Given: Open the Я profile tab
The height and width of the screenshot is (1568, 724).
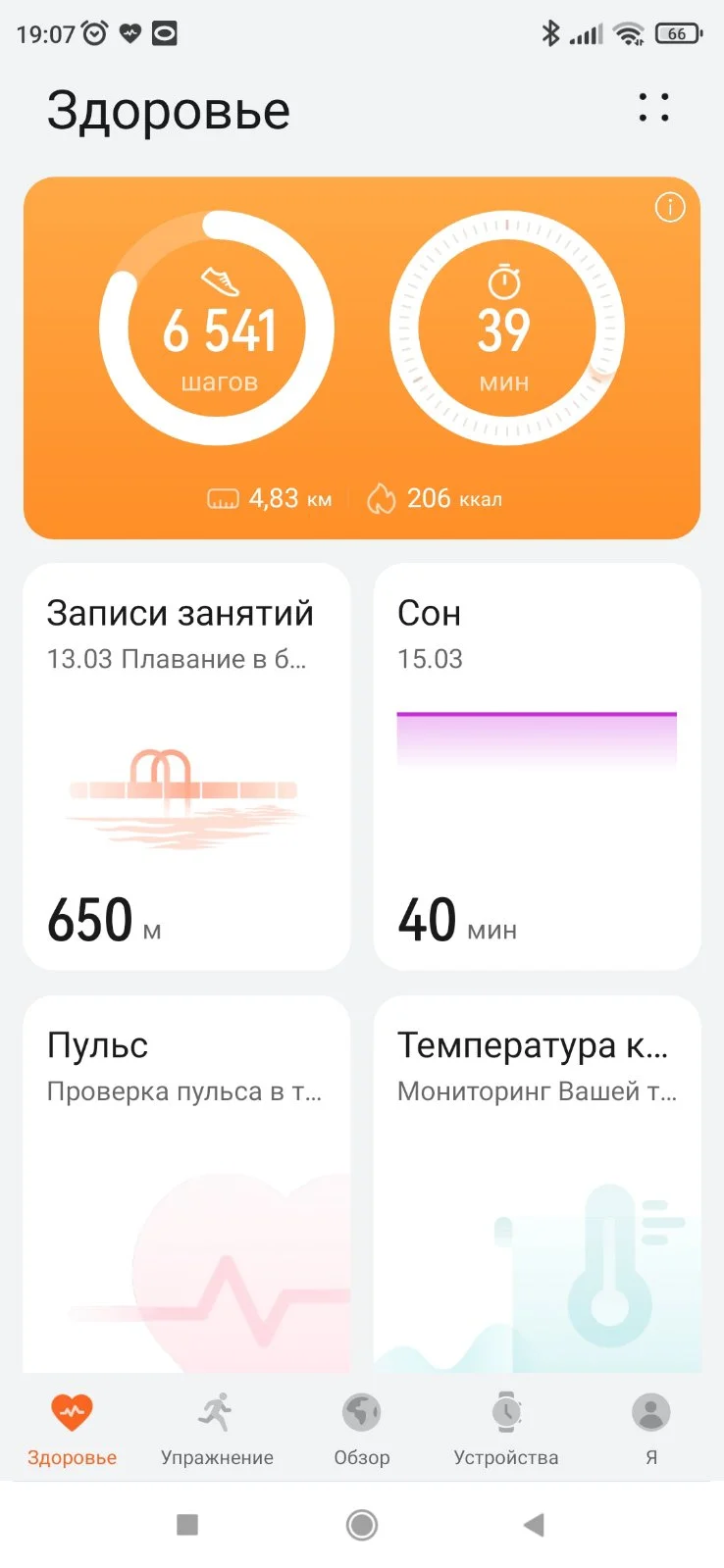Looking at the screenshot, I should pyautogui.click(x=650, y=1428).
